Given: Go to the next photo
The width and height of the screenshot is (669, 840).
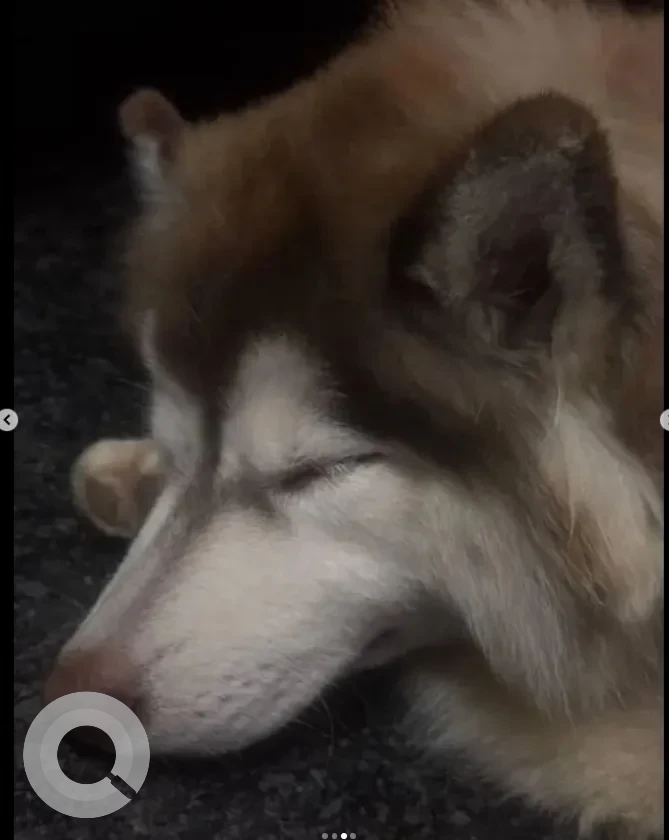Looking at the screenshot, I should [x=664, y=420].
